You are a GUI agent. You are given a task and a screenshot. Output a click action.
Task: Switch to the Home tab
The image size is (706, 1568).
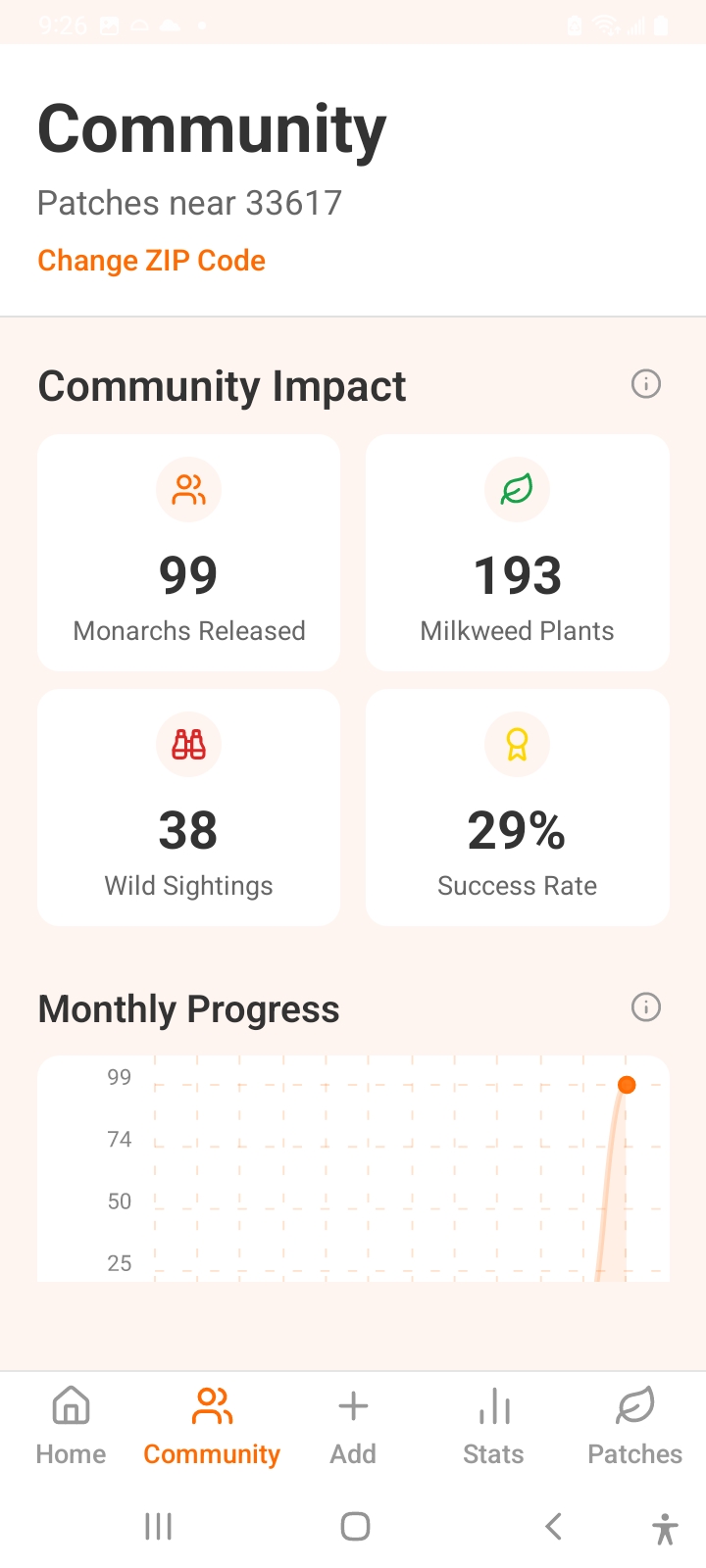point(71,1425)
